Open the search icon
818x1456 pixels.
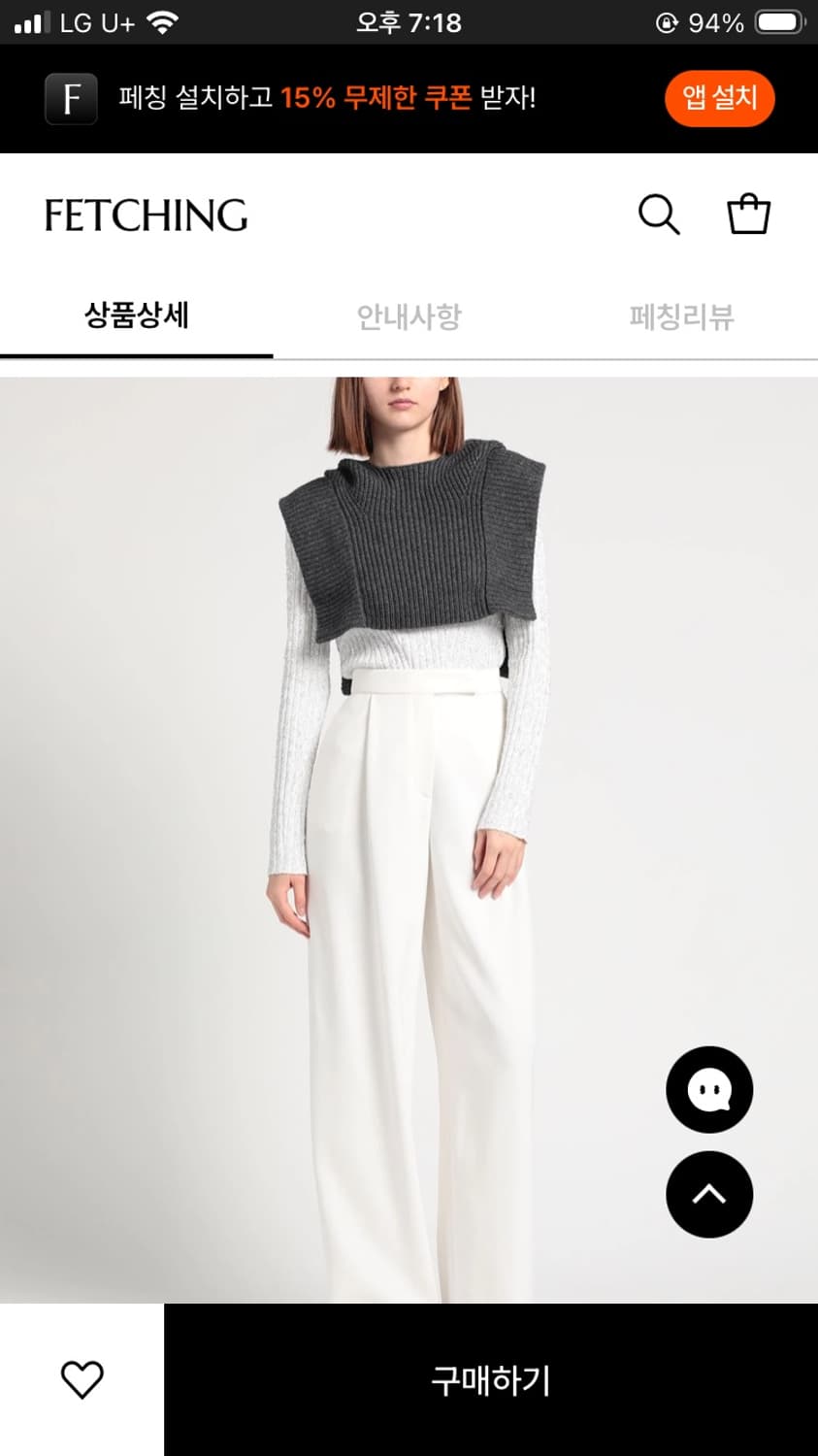coord(659,215)
